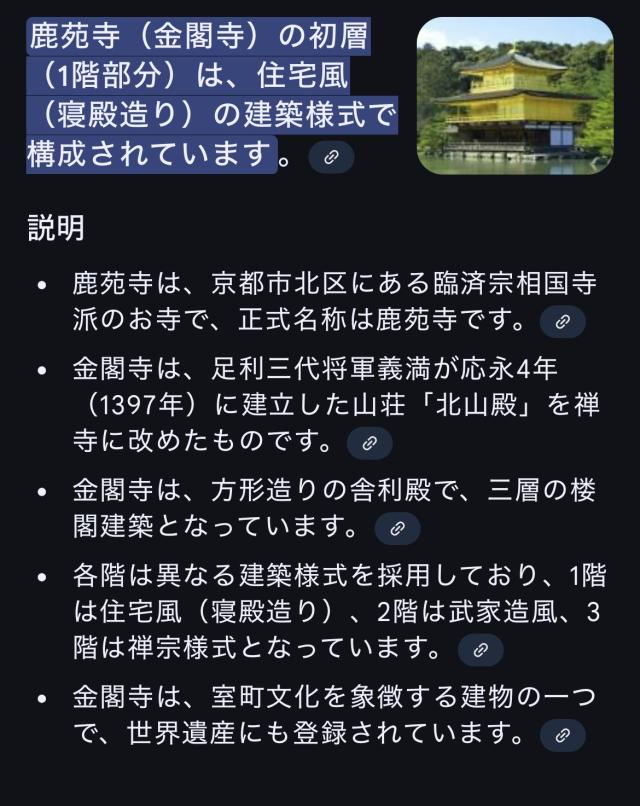Image resolution: width=640 pixels, height=806 pixels.
Task: Open source link after the highlighted summary sentence
Action: [x=331, y=157]
